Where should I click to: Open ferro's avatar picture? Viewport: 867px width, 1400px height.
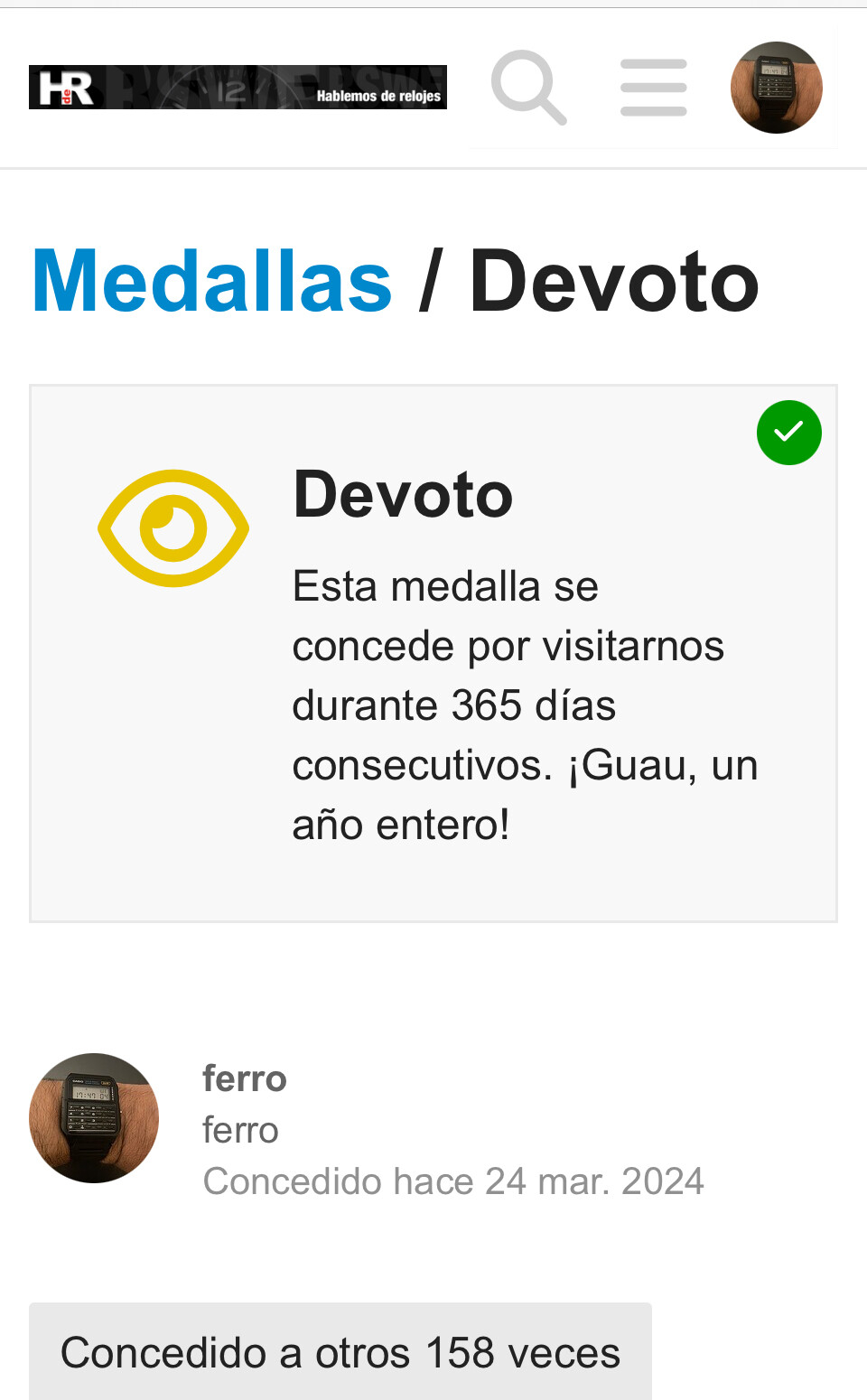point(94,1118)
